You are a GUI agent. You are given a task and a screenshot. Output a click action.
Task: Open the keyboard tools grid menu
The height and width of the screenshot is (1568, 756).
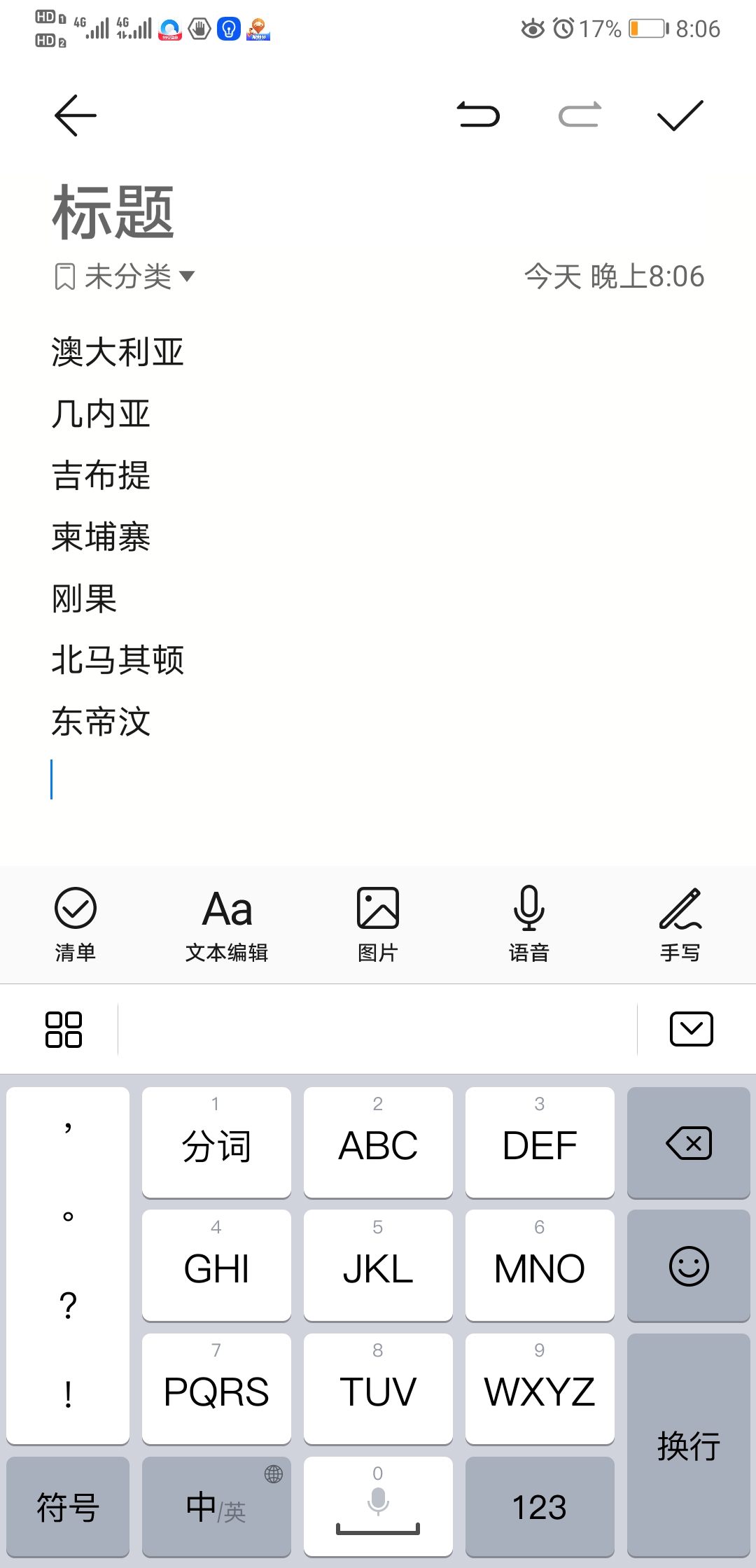[64, 1029]
